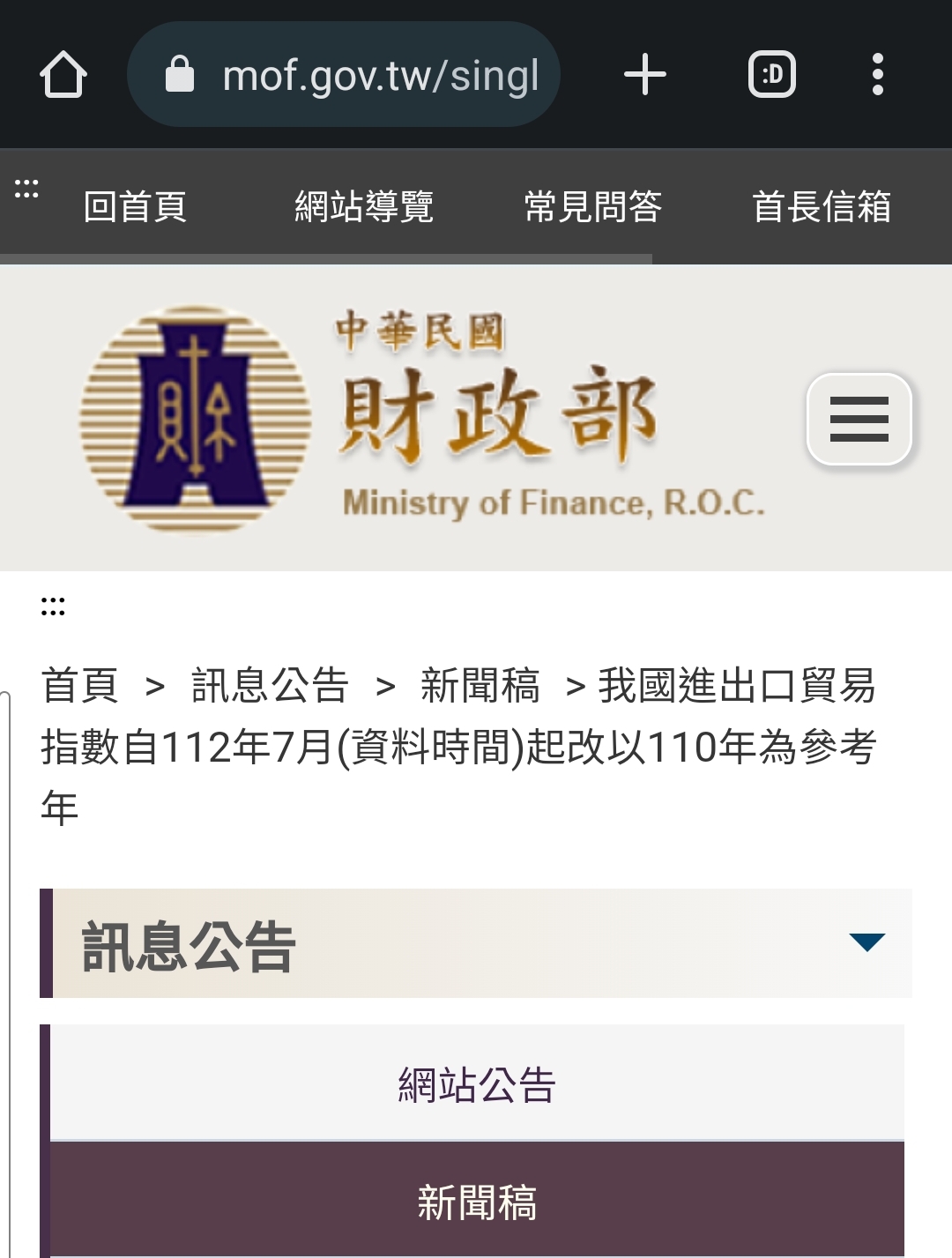Go to 回首頁 in the top bar
Image resolution: width=952 pixels, height=1258 pixels.
click(135, 207)
